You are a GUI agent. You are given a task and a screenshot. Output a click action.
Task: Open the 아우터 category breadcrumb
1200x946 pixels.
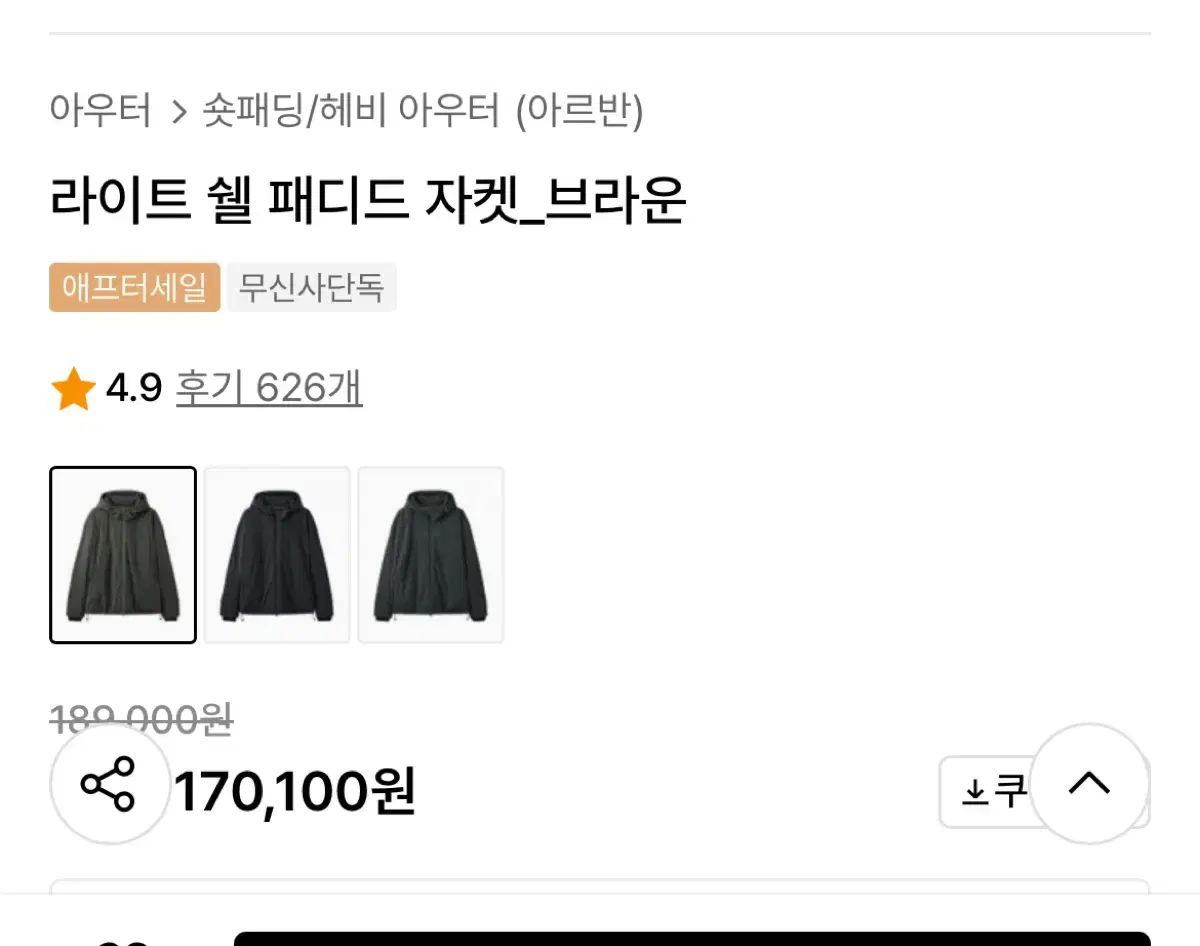pos(100,110)
